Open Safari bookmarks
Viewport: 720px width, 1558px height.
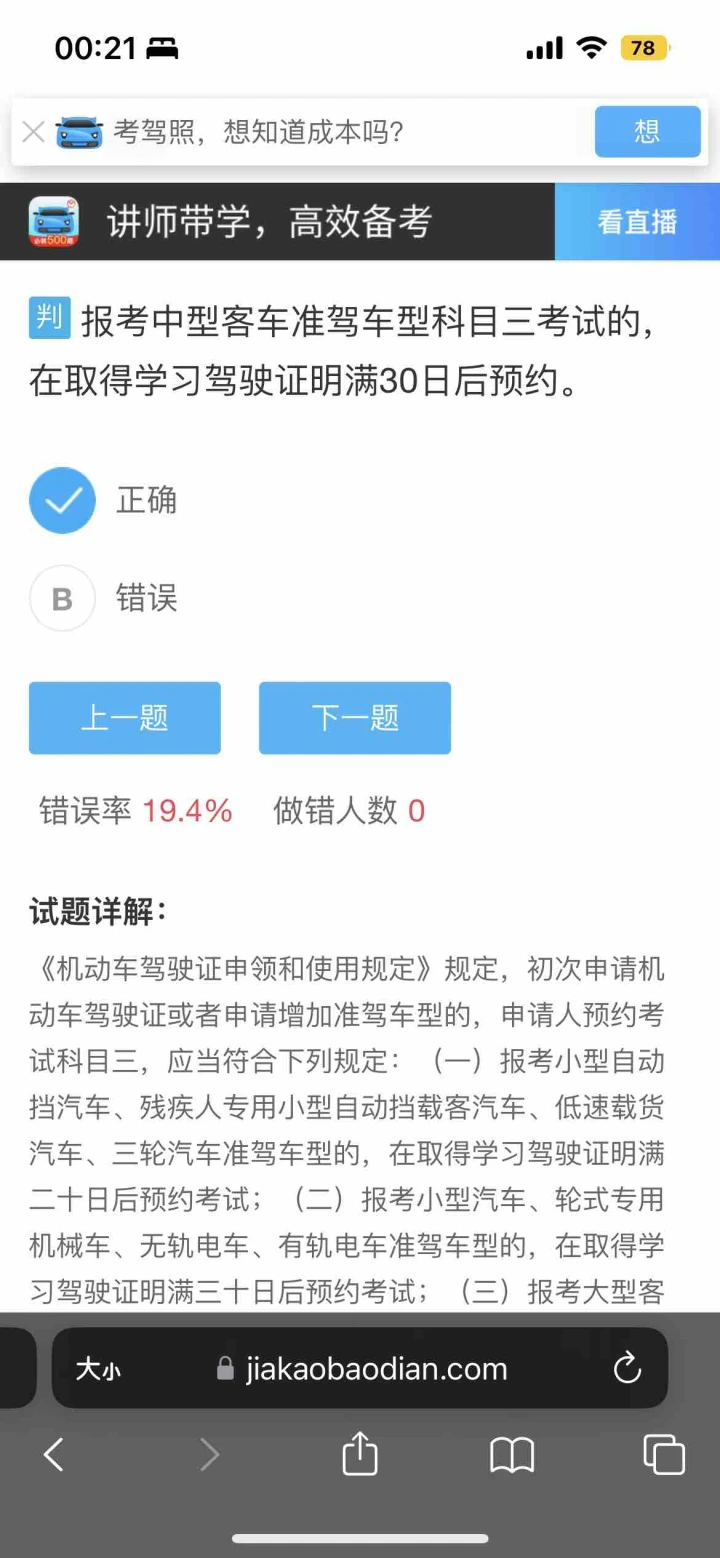(512, 1455)
